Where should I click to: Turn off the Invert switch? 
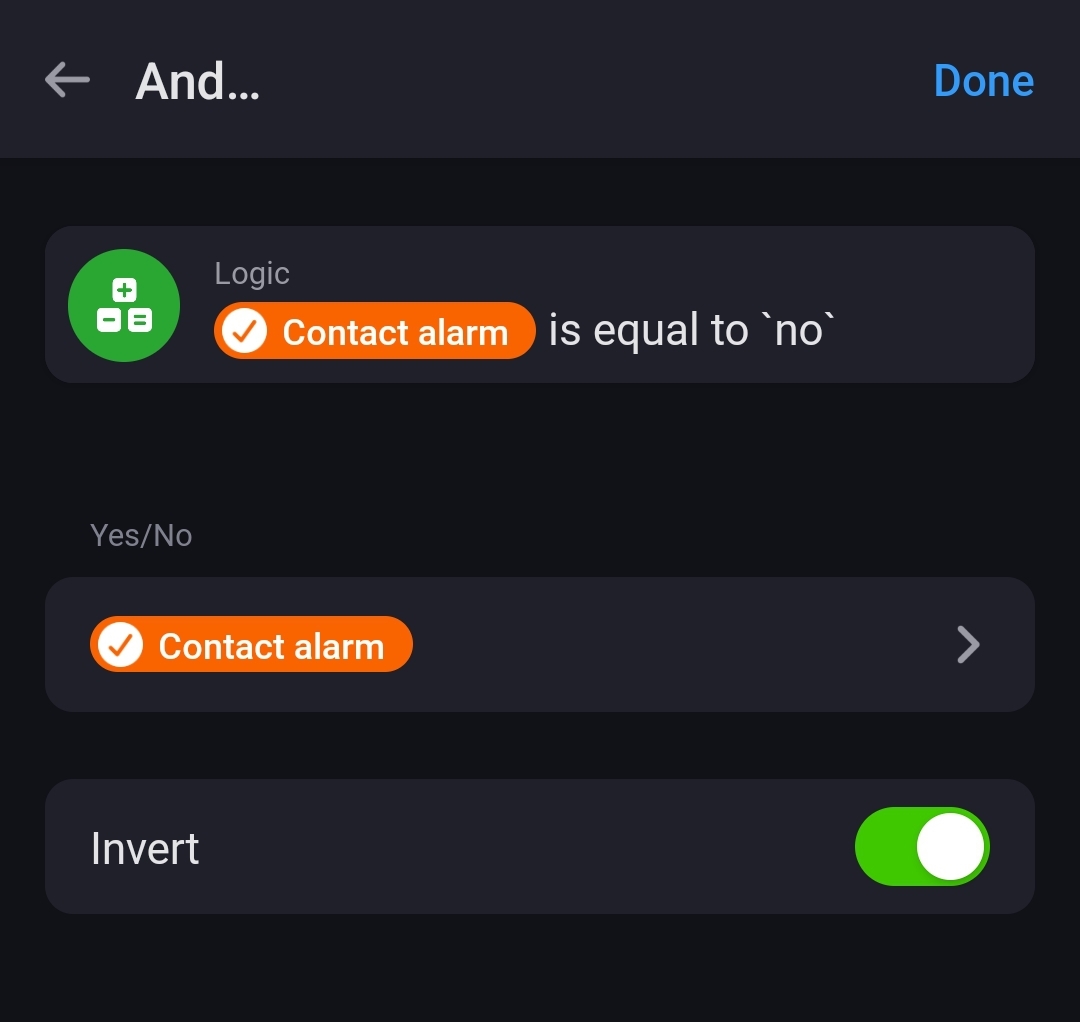(921, 847)
